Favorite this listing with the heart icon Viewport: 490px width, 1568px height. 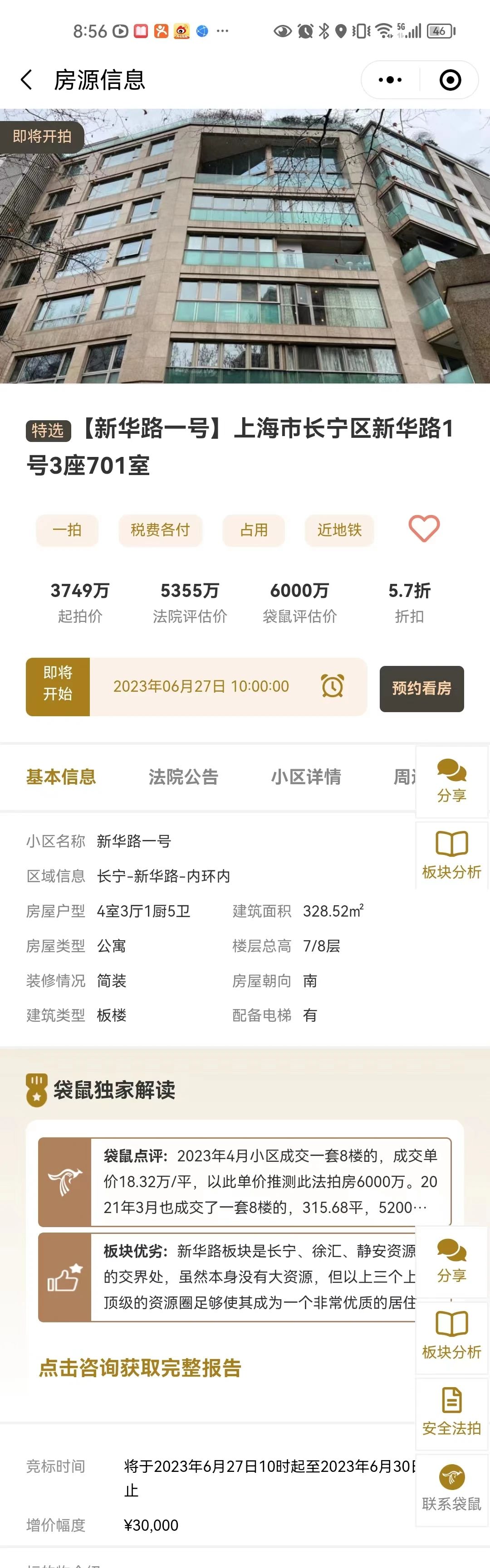point(424,529)
